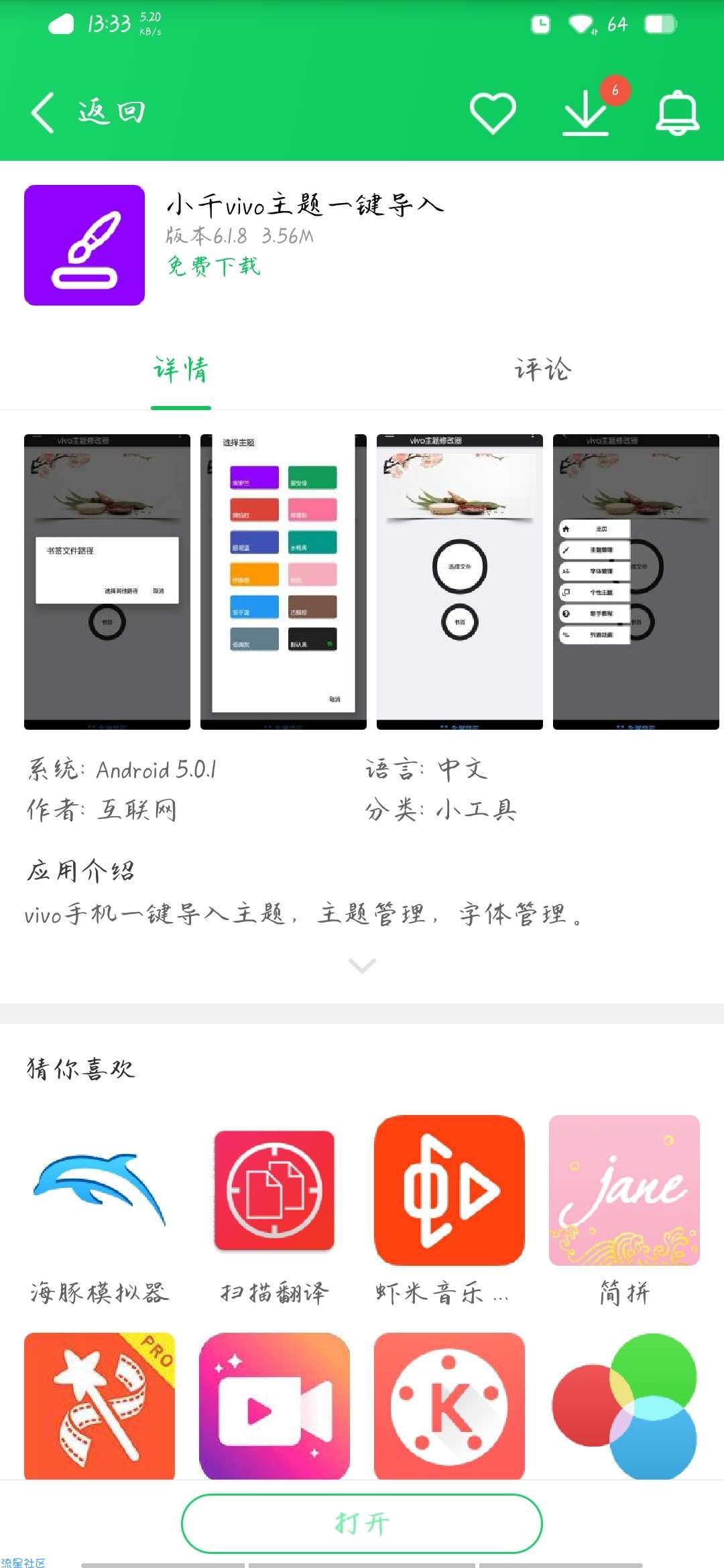
Task: Open the notifications bell
Action: 677,113
